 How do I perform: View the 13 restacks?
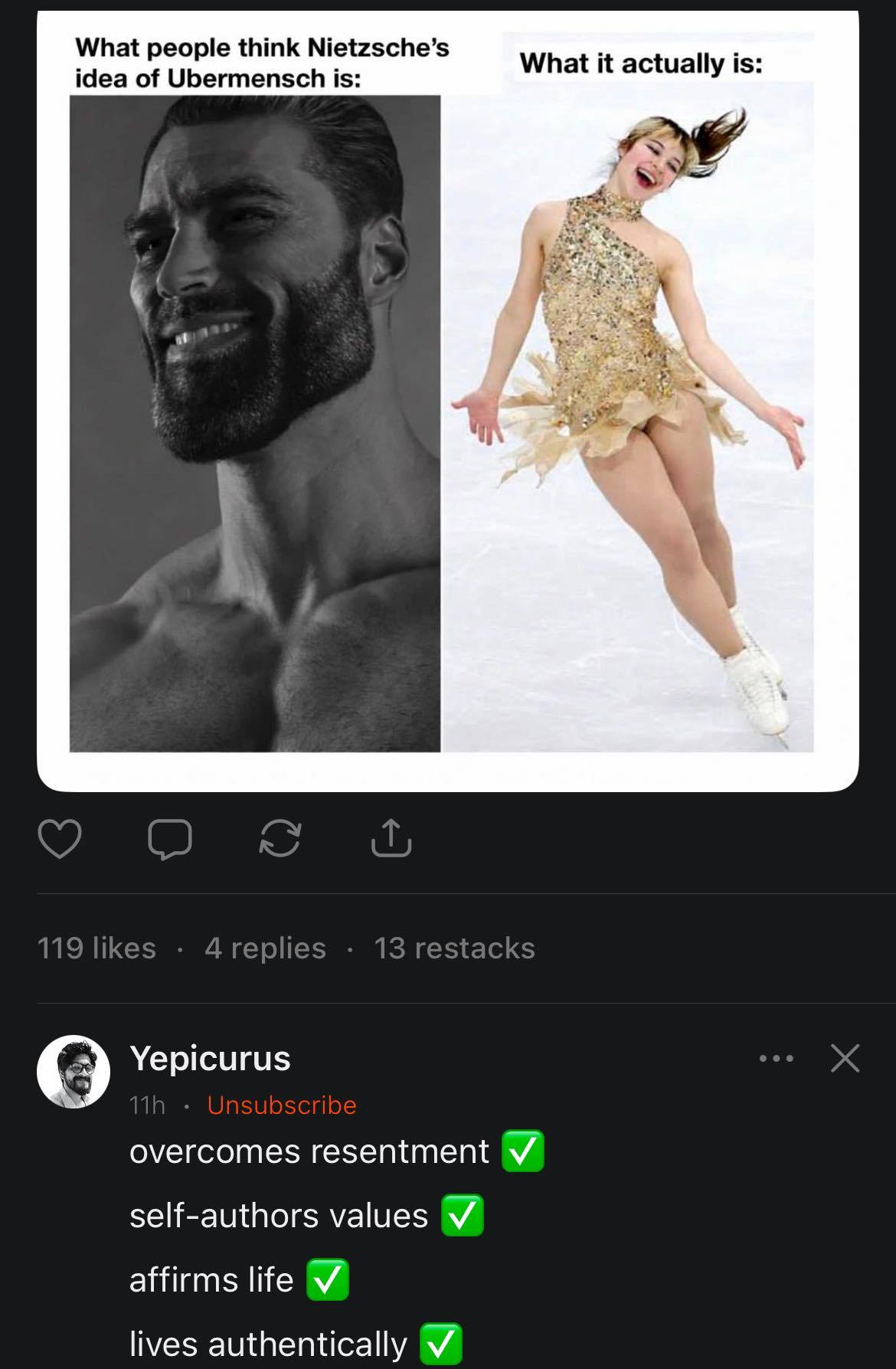[x=454, y=948]
